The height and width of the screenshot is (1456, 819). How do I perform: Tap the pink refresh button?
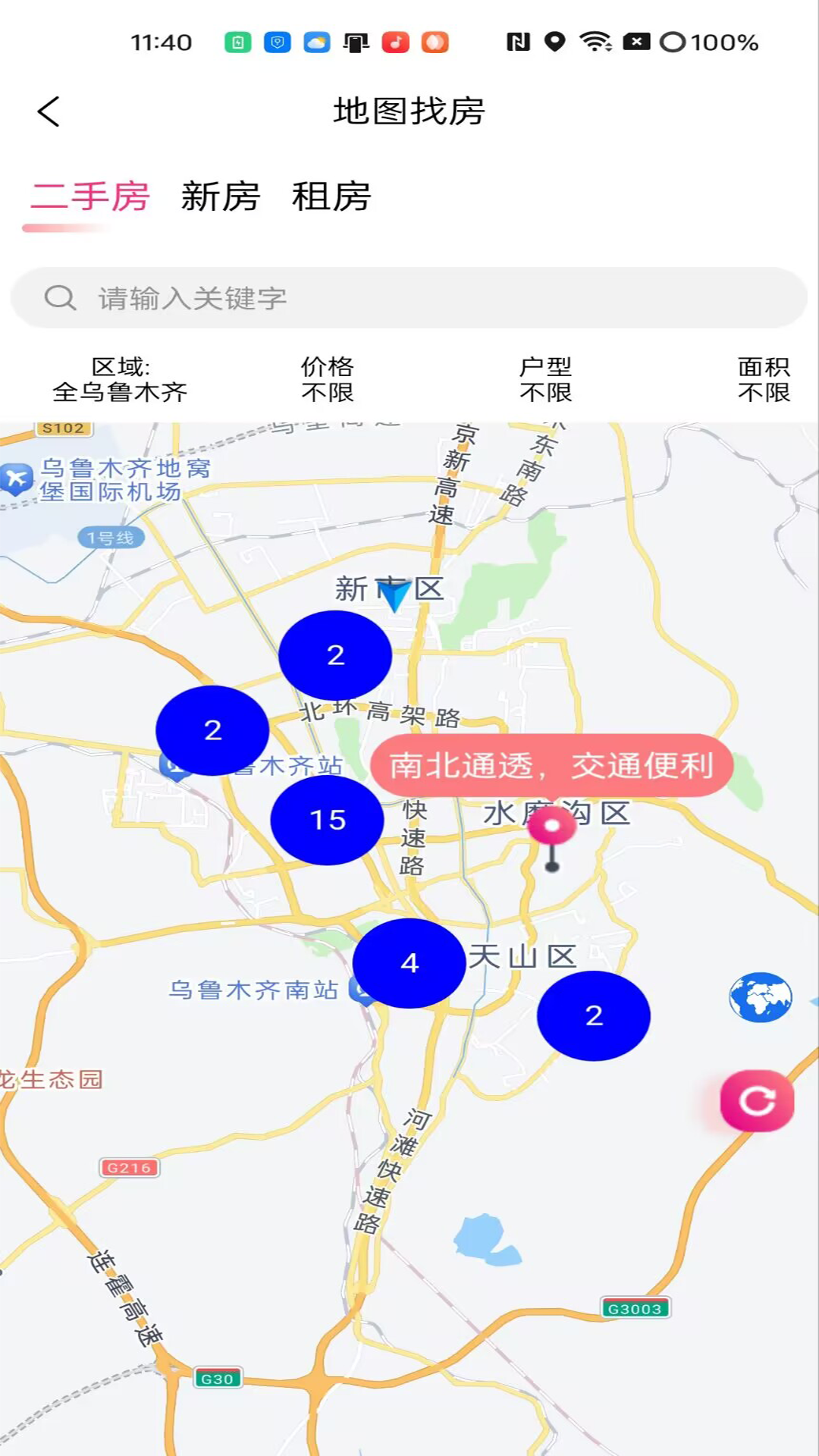point(757,1101)
